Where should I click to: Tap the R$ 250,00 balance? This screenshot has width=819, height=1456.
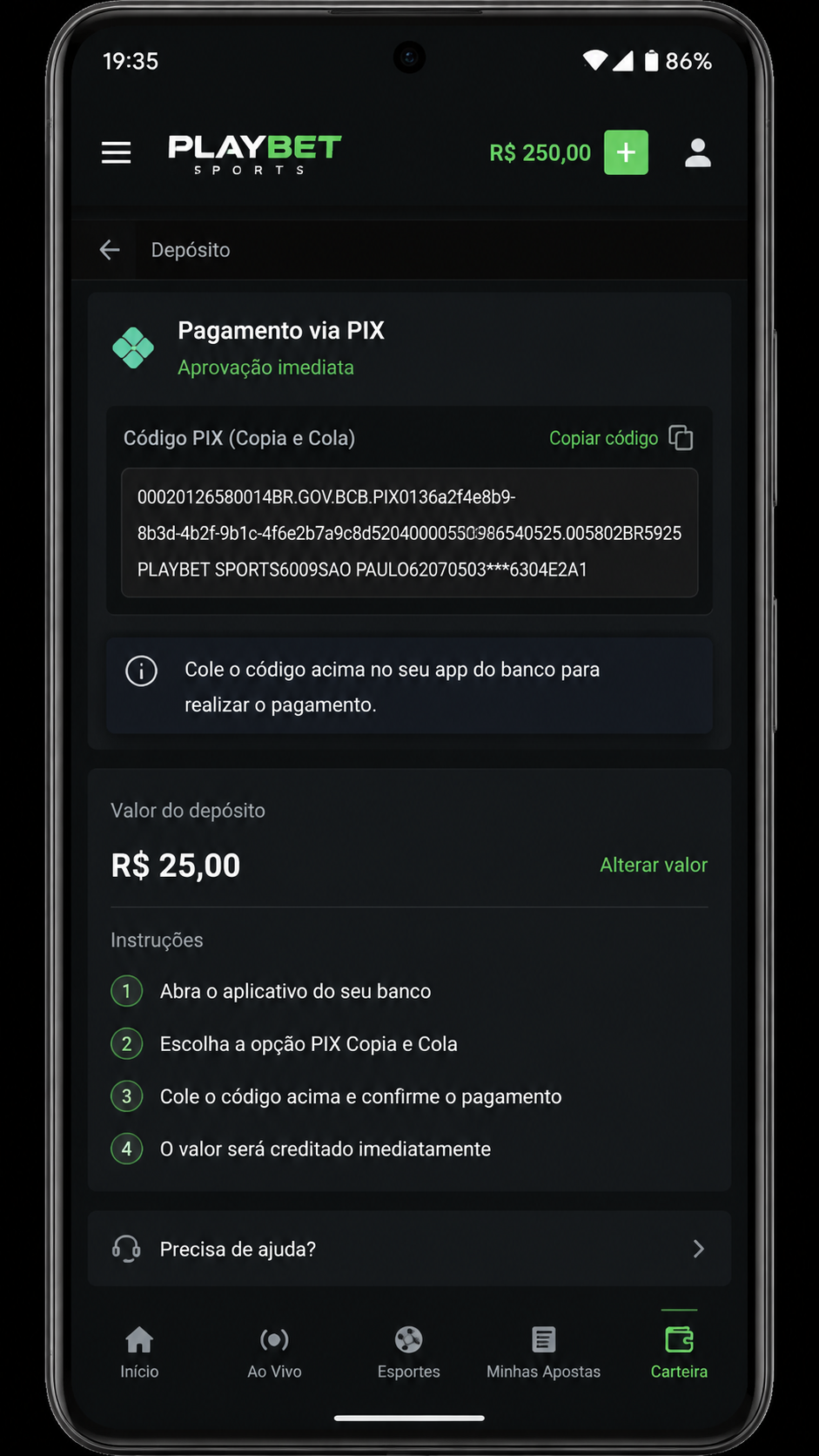pos(540,153)
